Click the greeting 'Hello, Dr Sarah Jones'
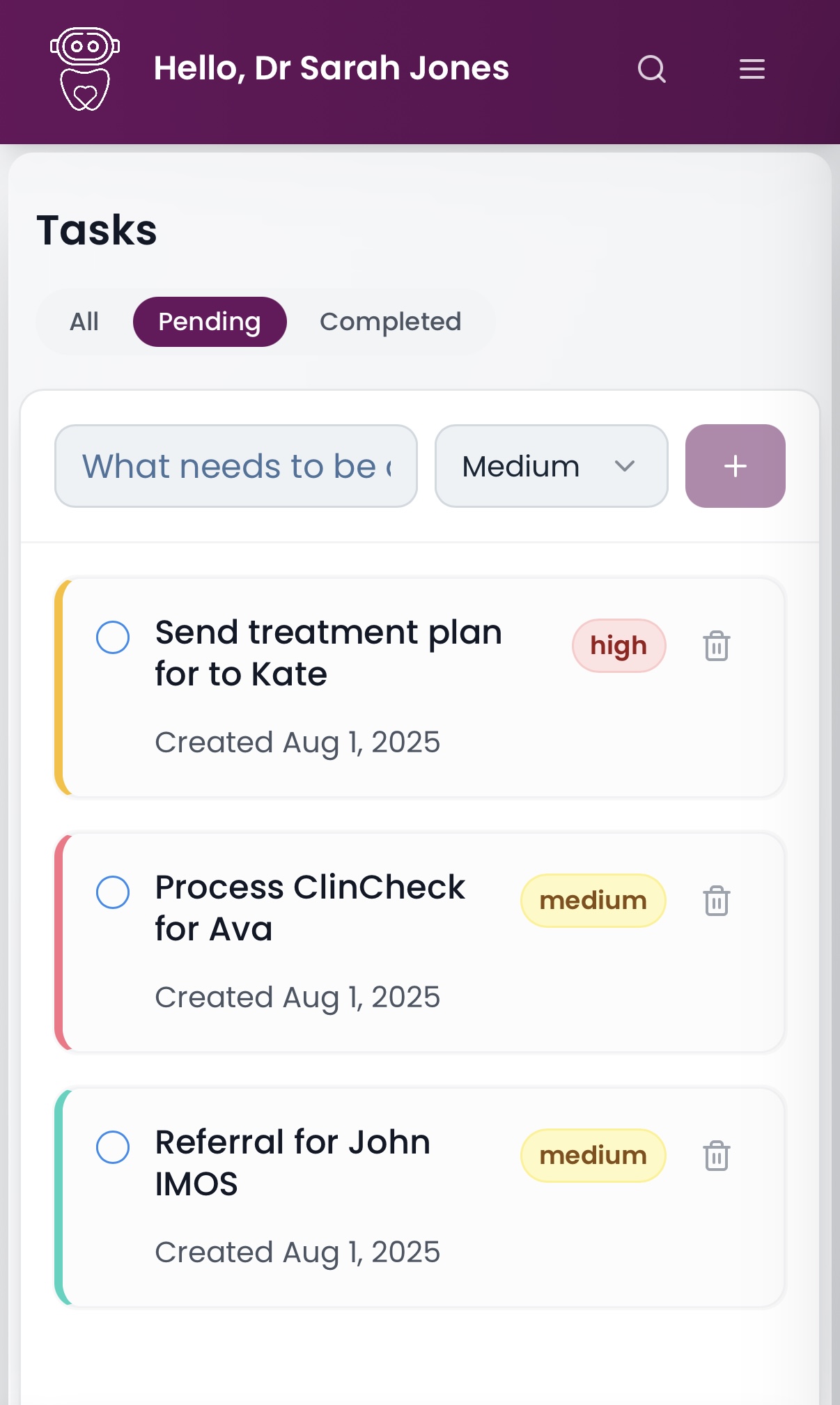This screenshot has width=840, height=1405. [331, 68]
